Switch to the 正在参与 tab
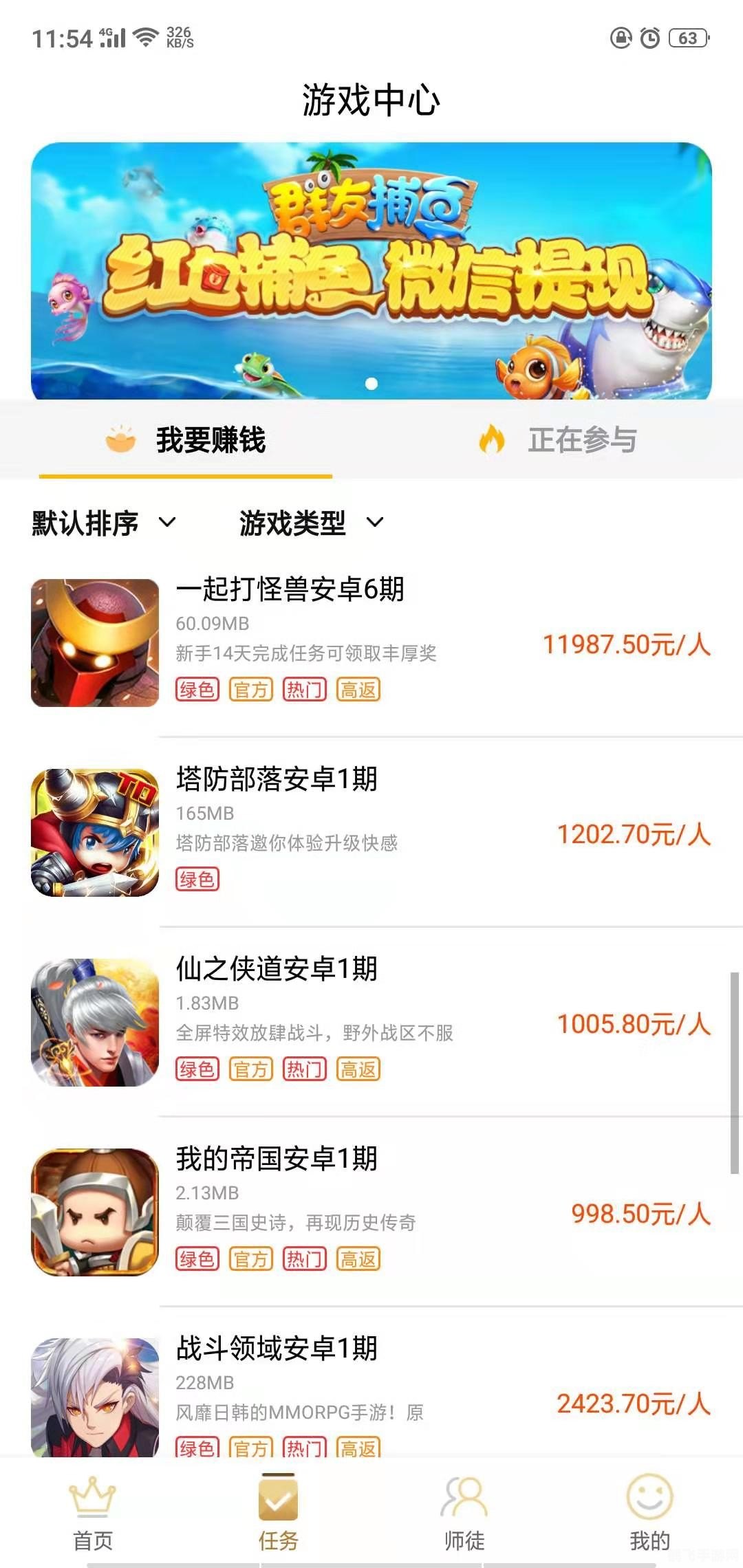743x1568 pixels. 581,441
